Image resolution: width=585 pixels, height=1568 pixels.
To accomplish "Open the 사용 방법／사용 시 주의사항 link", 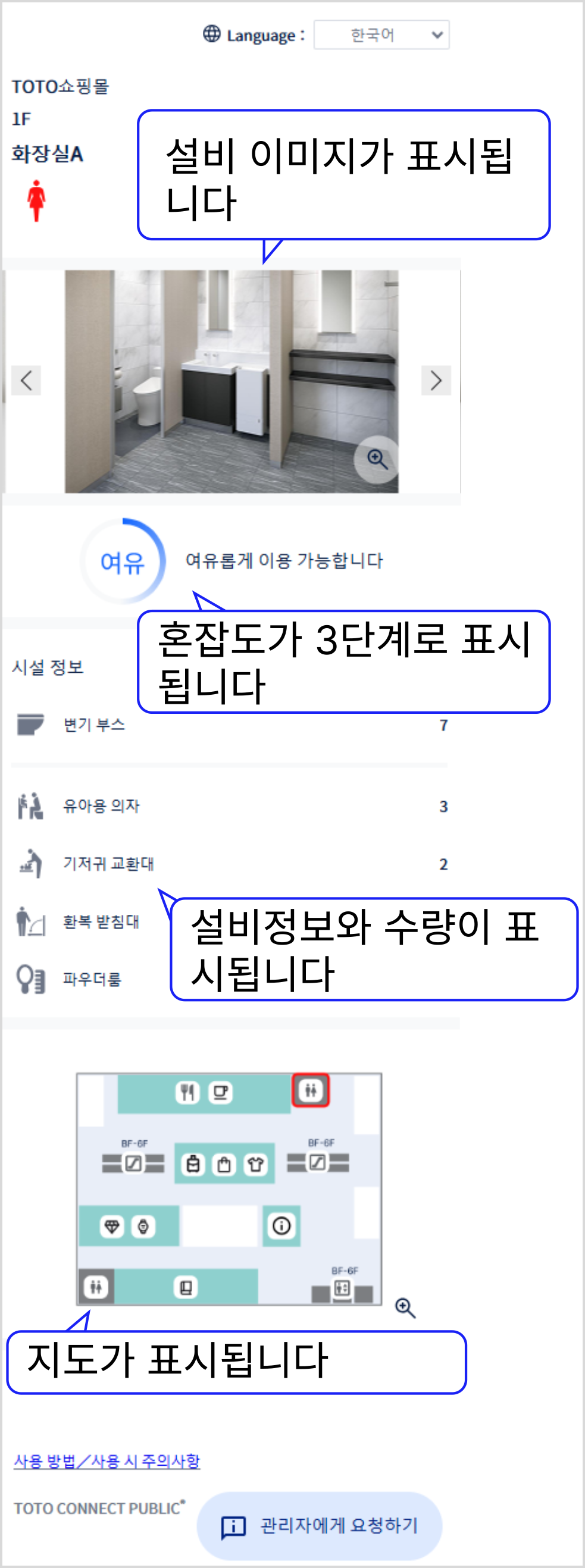I will tap(107, 1461).
